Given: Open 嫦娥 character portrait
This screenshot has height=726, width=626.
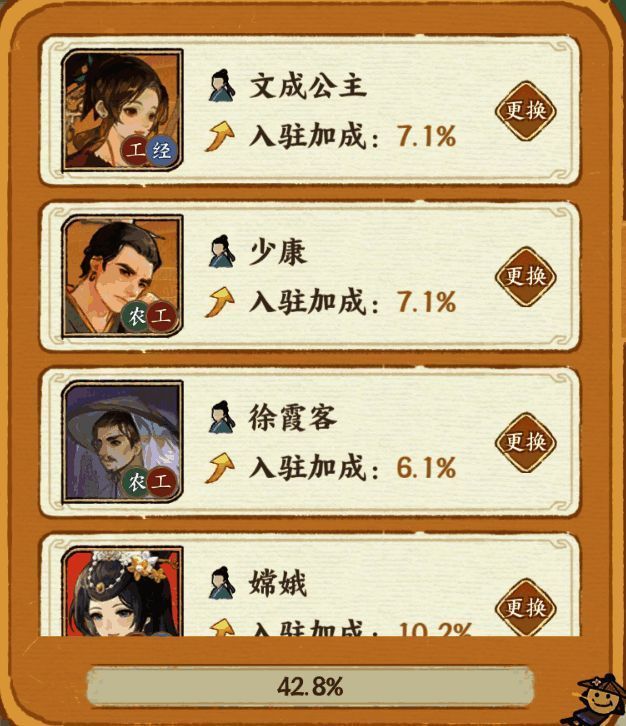Looking at the screenshot, I should click(x=122, y=594).
